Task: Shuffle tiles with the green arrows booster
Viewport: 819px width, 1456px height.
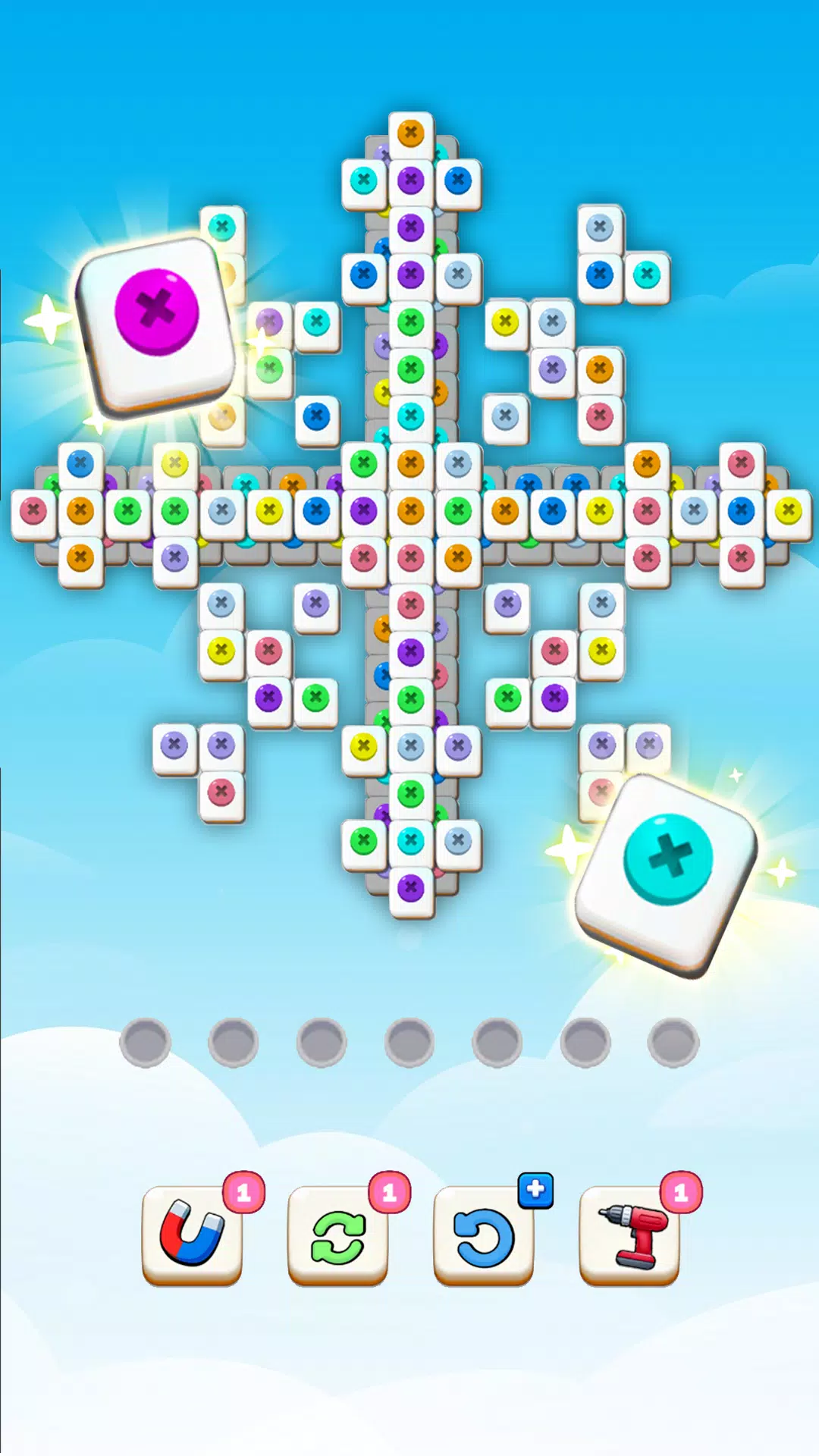Action: tap(338, 1235)
